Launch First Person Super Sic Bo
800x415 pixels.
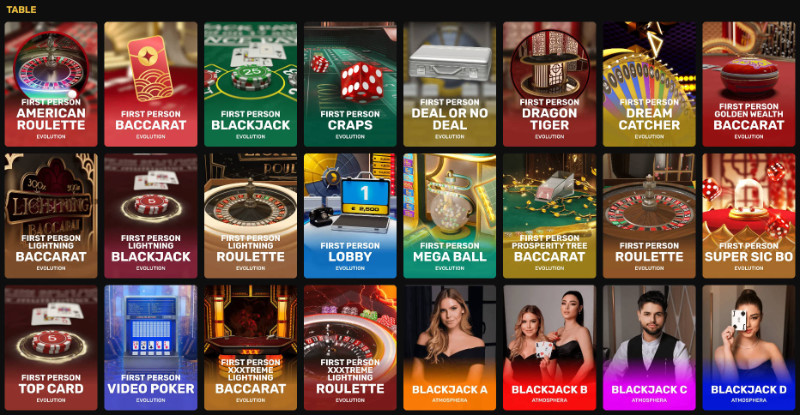coord(749,215)
